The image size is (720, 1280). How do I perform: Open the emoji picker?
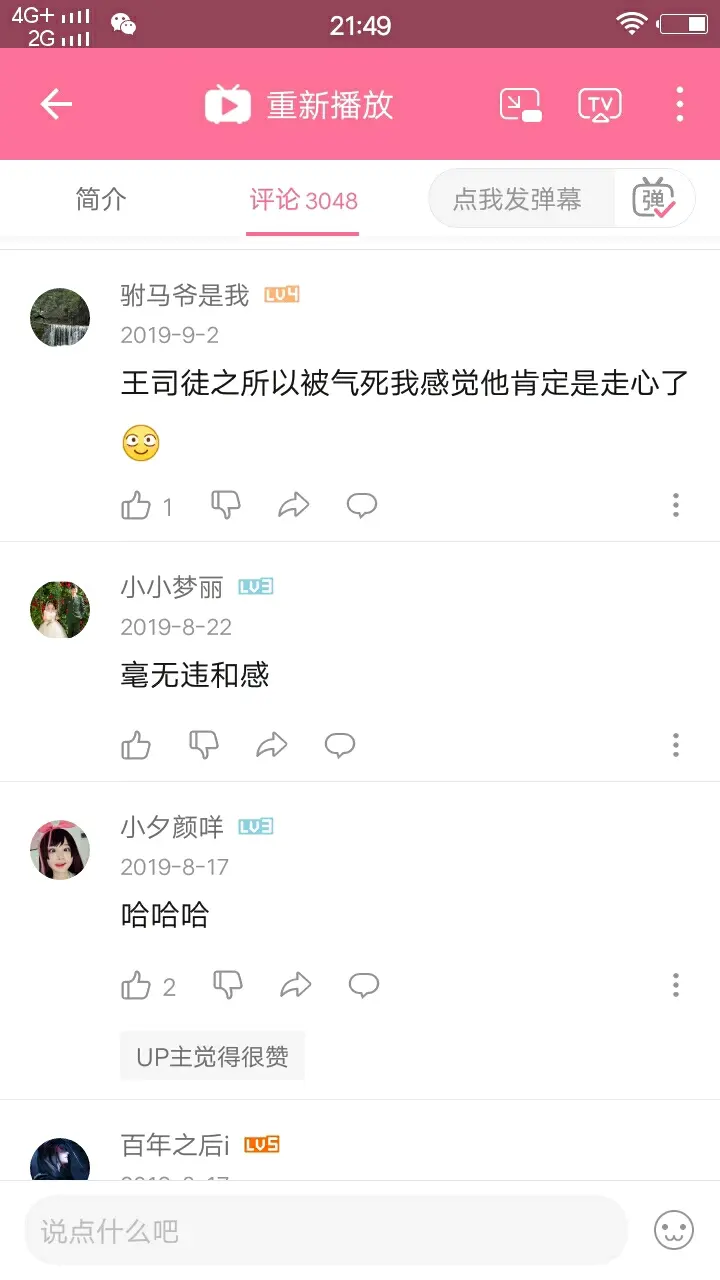674,1230
